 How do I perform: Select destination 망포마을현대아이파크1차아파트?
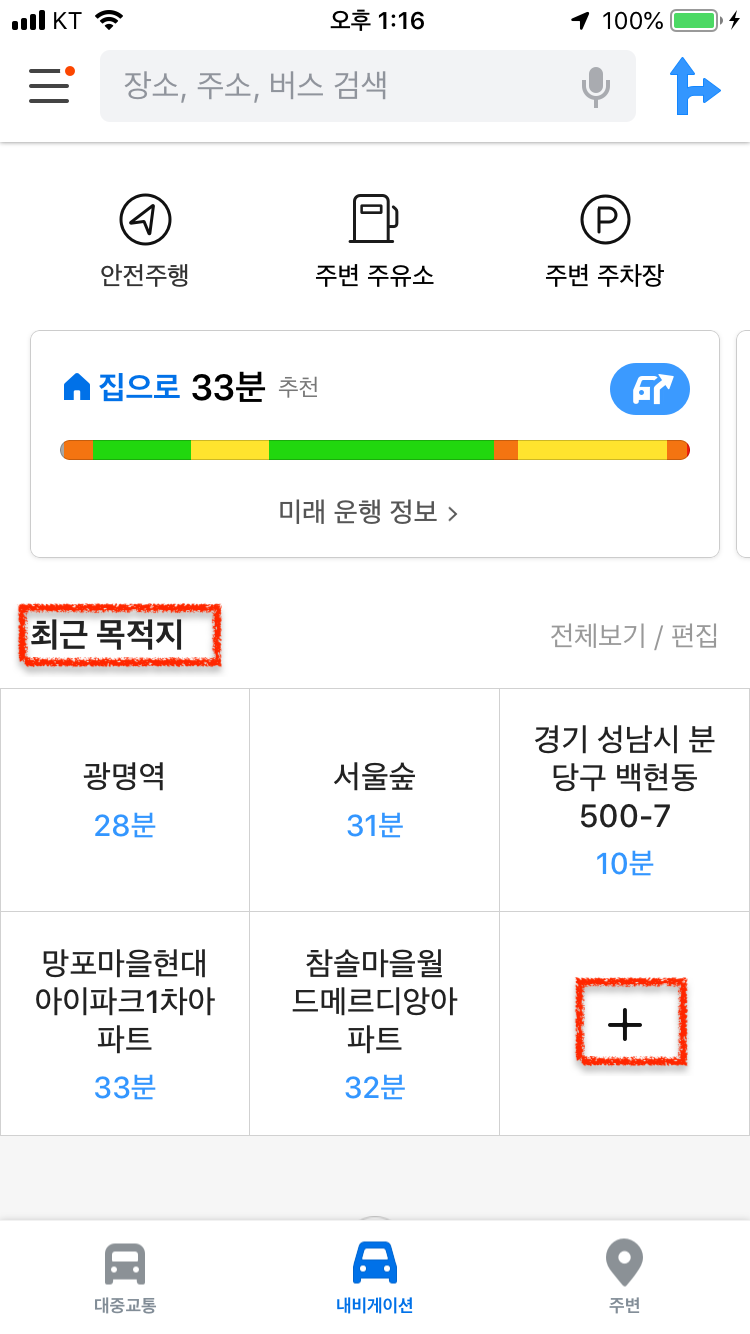pos(125,1024)
